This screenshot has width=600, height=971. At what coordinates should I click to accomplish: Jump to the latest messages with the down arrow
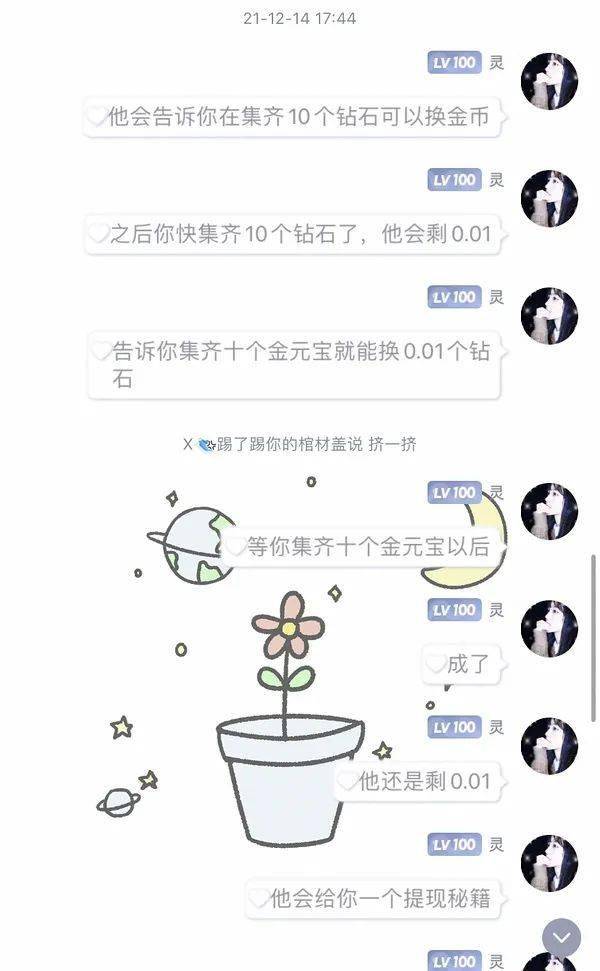pos(561,937)
